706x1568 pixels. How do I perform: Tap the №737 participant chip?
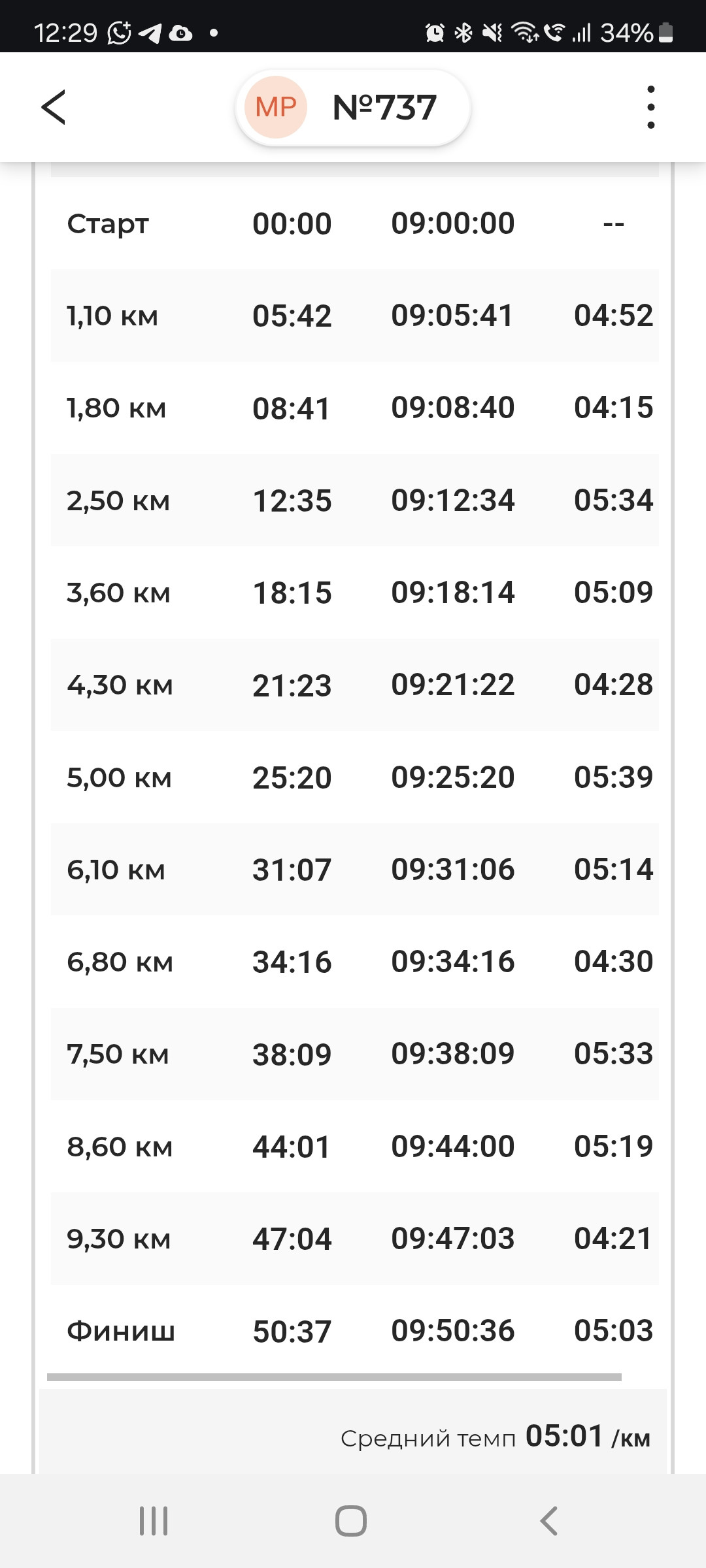[x=353, y=107]
